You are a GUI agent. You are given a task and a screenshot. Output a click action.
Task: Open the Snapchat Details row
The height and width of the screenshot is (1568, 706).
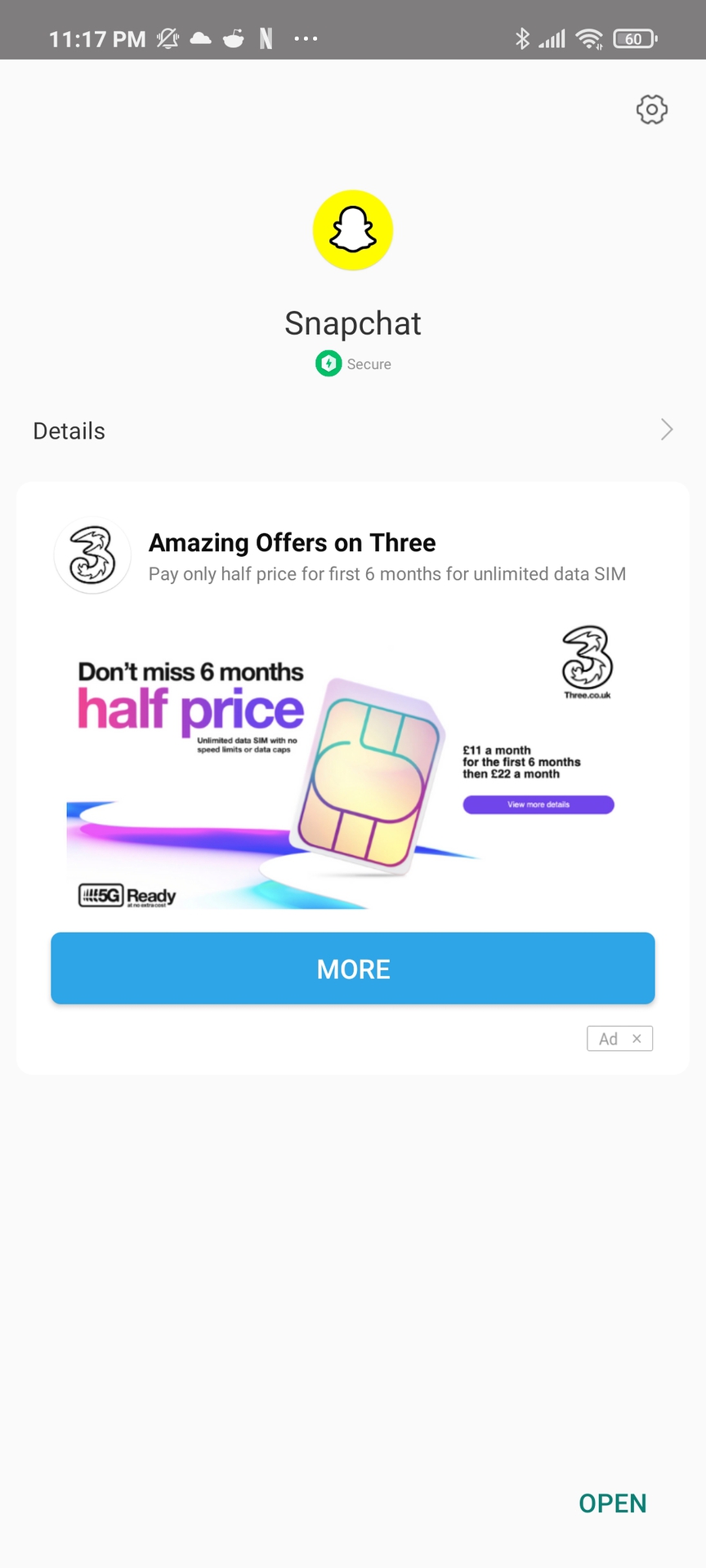coord(352,430)
